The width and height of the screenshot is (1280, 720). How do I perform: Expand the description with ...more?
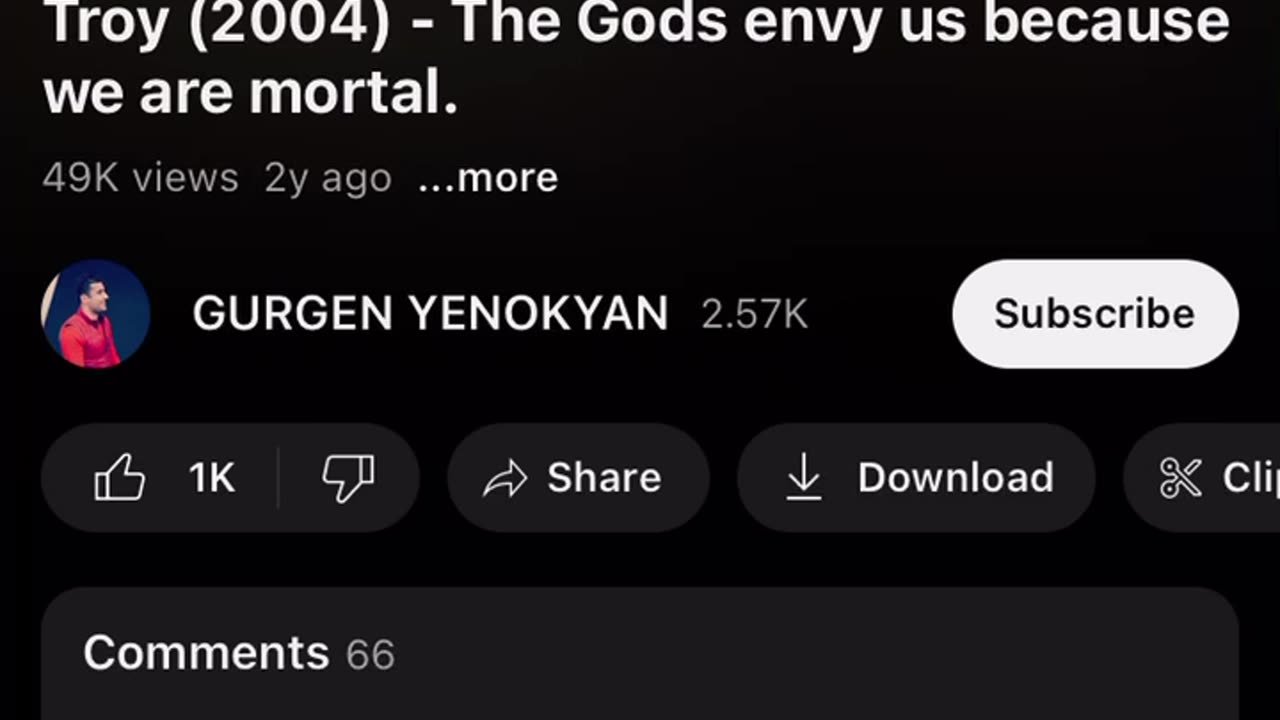coord(487,178)
